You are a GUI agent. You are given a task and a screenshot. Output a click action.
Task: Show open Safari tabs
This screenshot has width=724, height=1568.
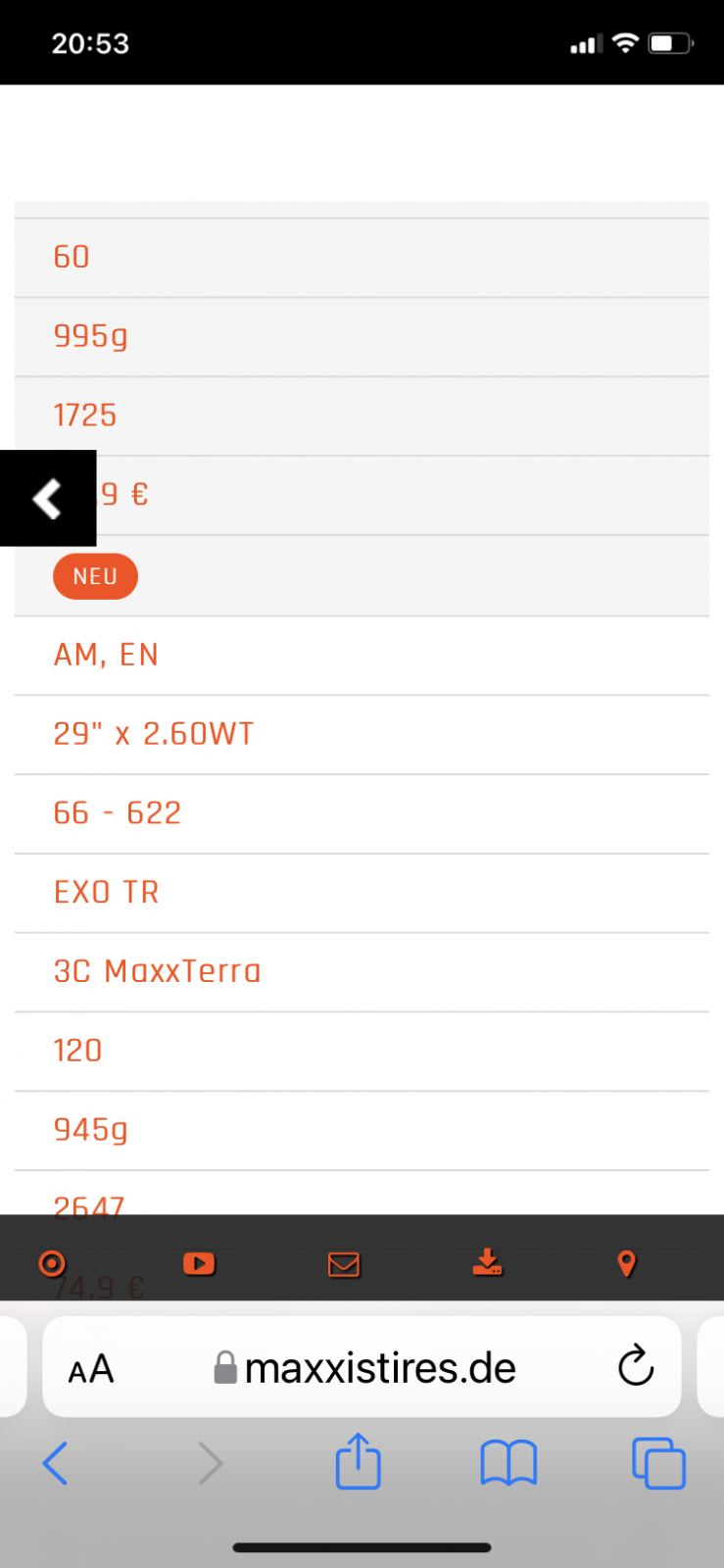pos(658,1463)
